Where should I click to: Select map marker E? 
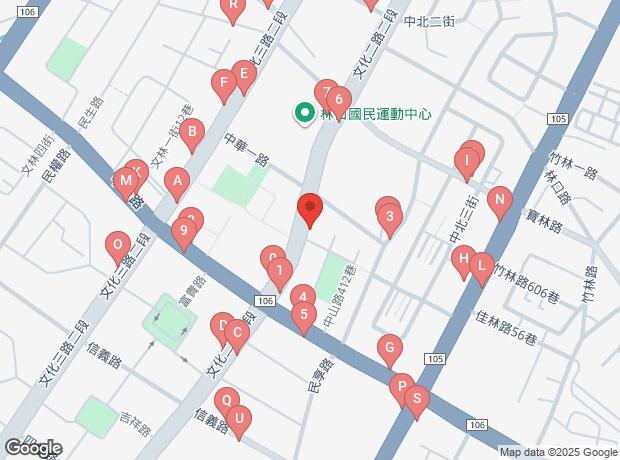click(244, 76)
